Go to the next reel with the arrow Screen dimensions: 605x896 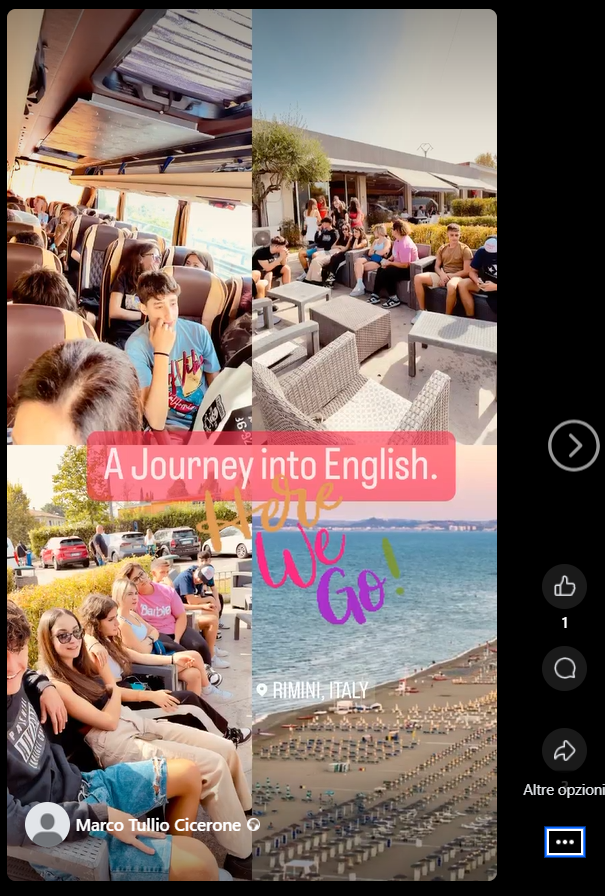tap(573, 446)
